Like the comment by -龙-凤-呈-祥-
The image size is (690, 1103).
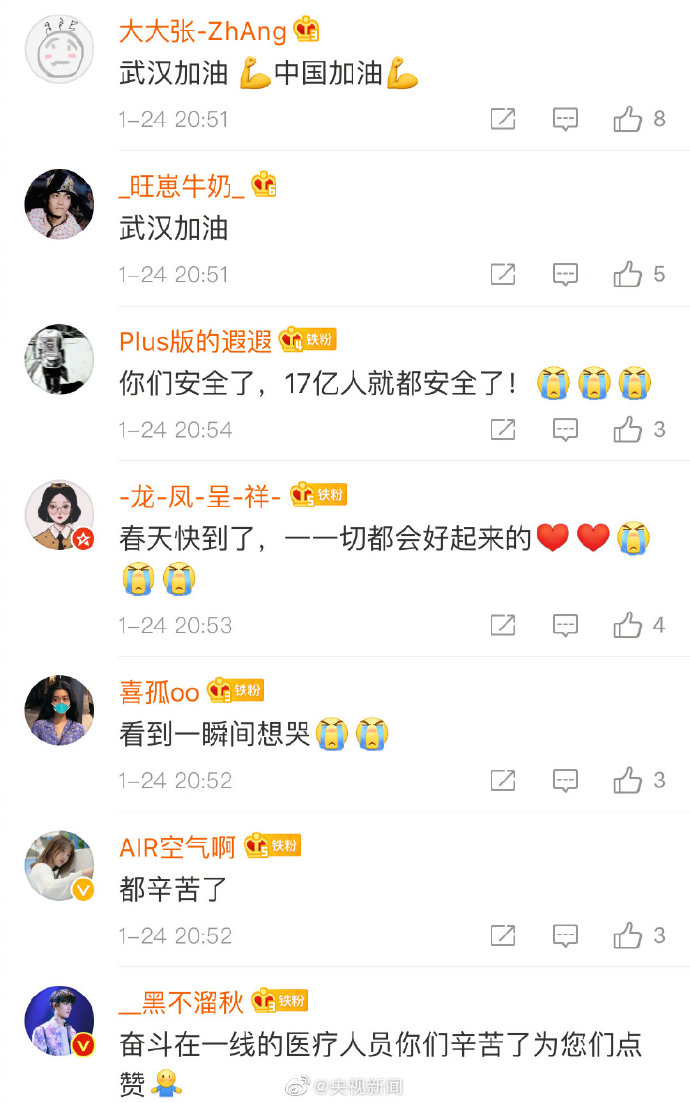click(x=628, y=626)
